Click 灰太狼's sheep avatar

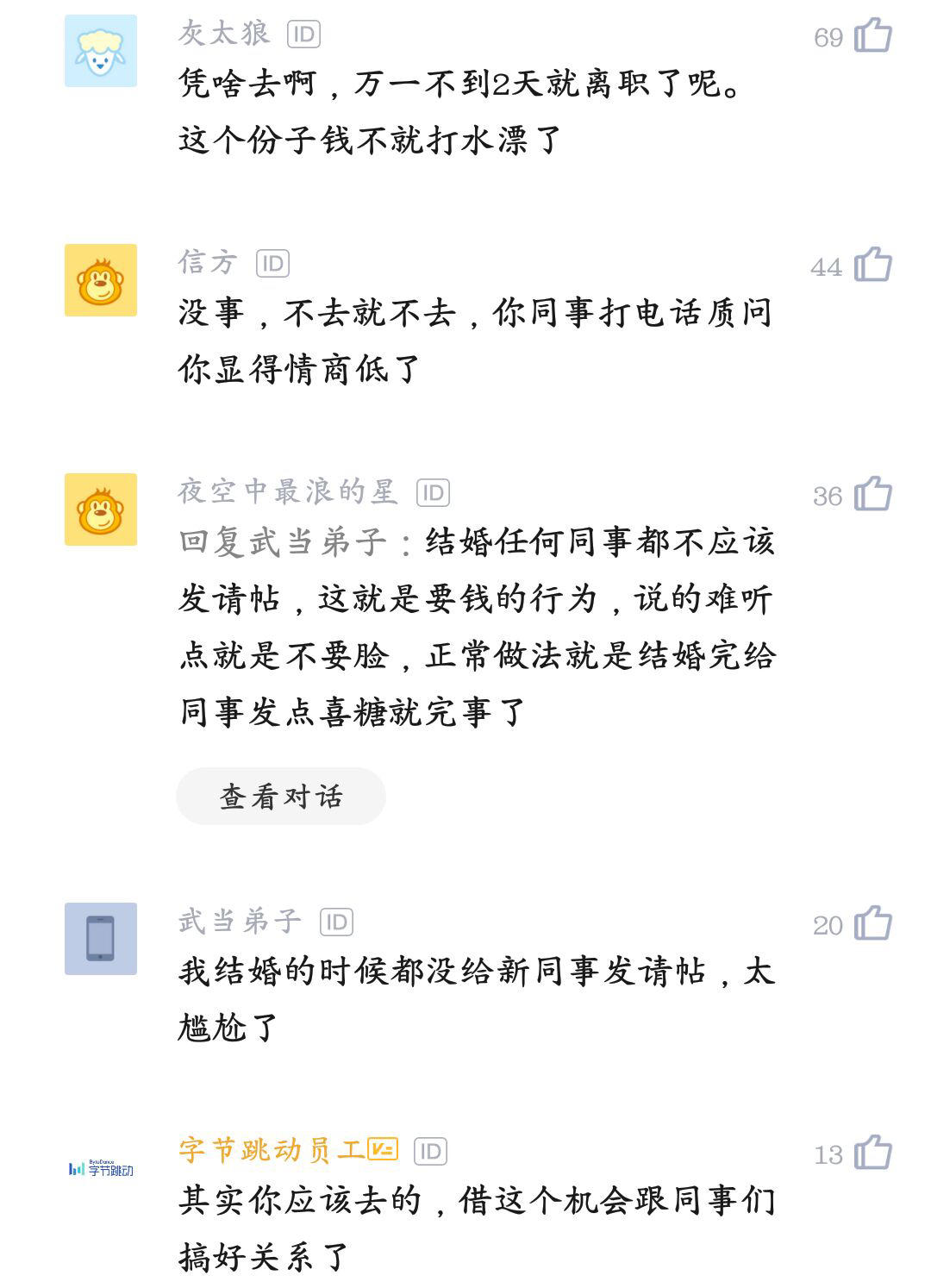[102, 50]
